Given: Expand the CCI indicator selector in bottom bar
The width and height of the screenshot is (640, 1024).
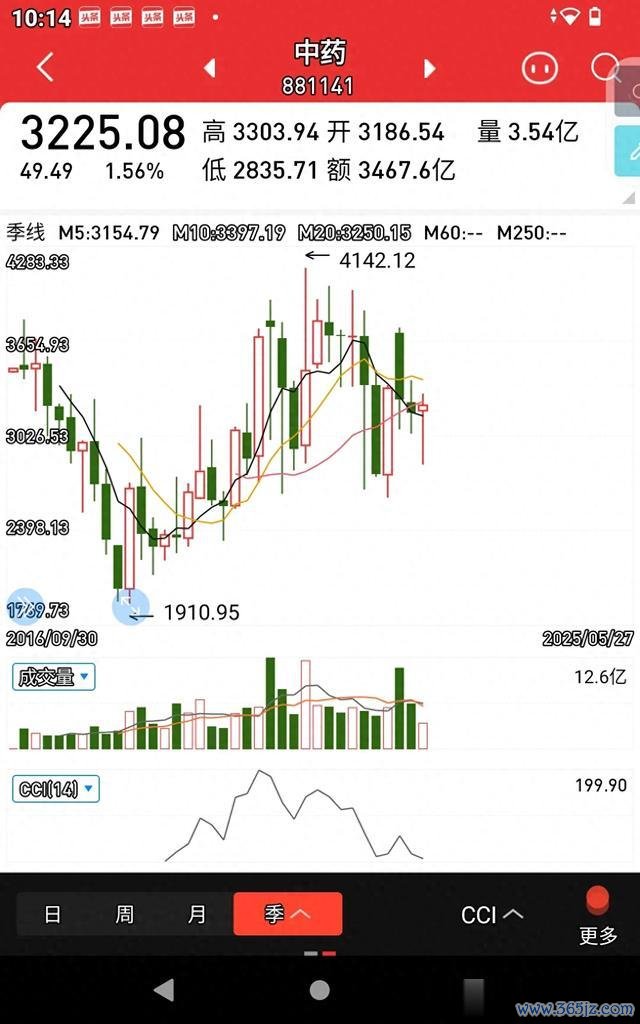Looking at the screenshot, I should 492,914.
